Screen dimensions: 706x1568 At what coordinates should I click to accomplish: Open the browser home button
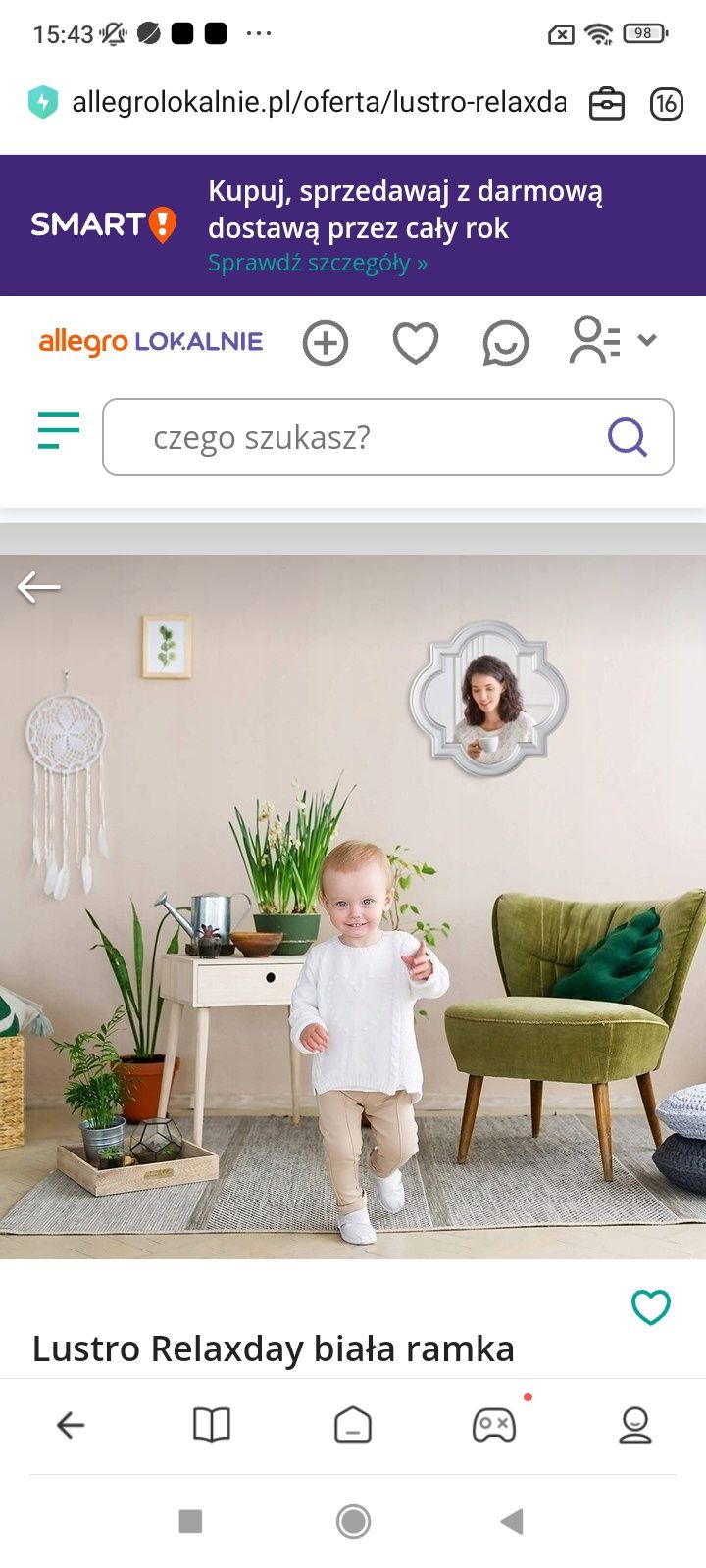click(353, 1425)
